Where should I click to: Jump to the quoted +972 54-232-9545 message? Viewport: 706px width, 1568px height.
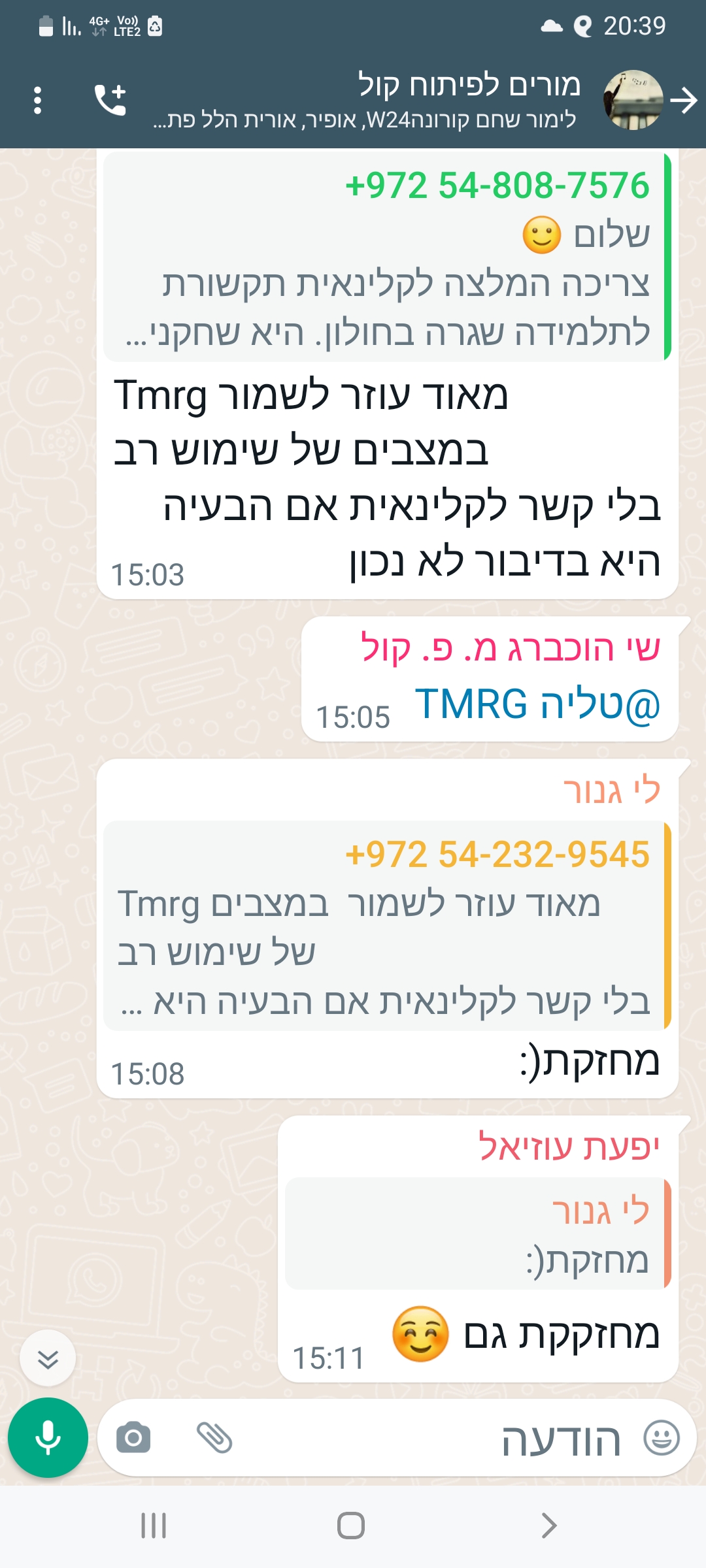[386, 925]
